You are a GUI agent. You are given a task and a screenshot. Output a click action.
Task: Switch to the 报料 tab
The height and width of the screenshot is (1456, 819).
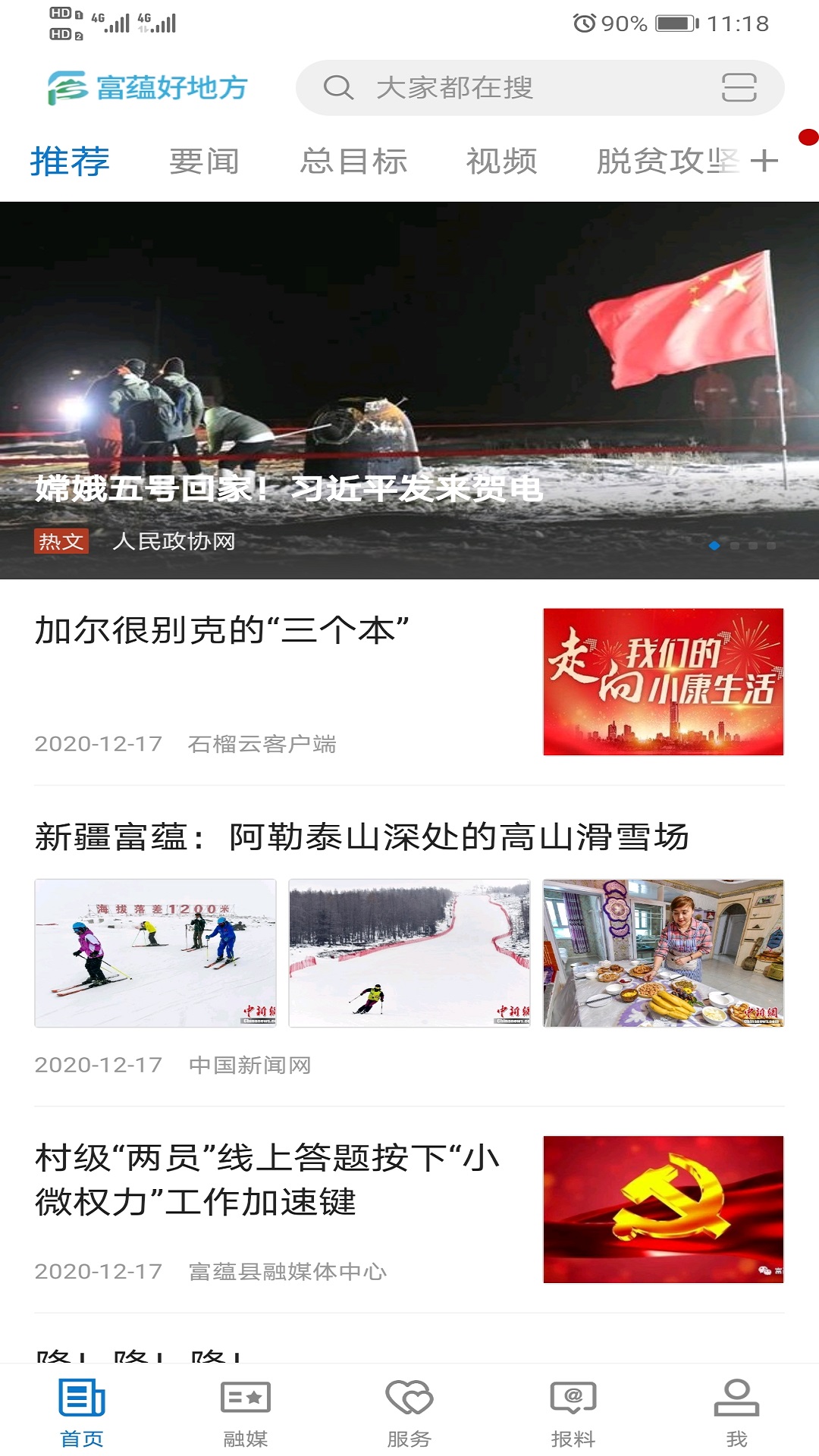573,1412
